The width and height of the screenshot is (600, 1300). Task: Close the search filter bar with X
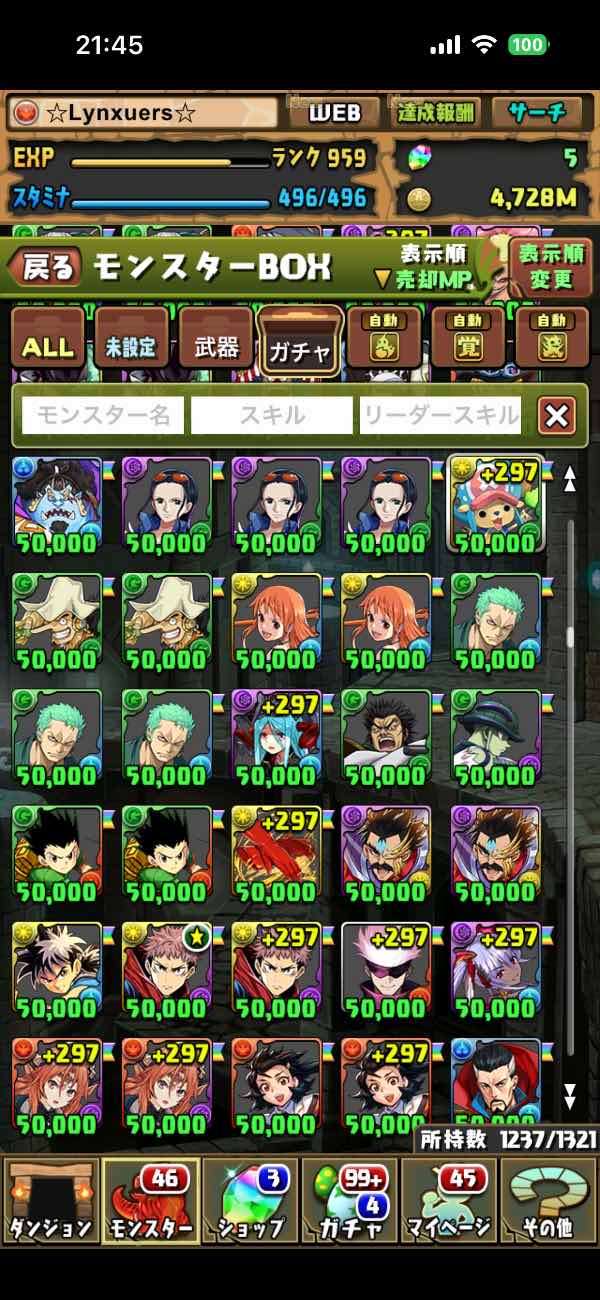556,415
